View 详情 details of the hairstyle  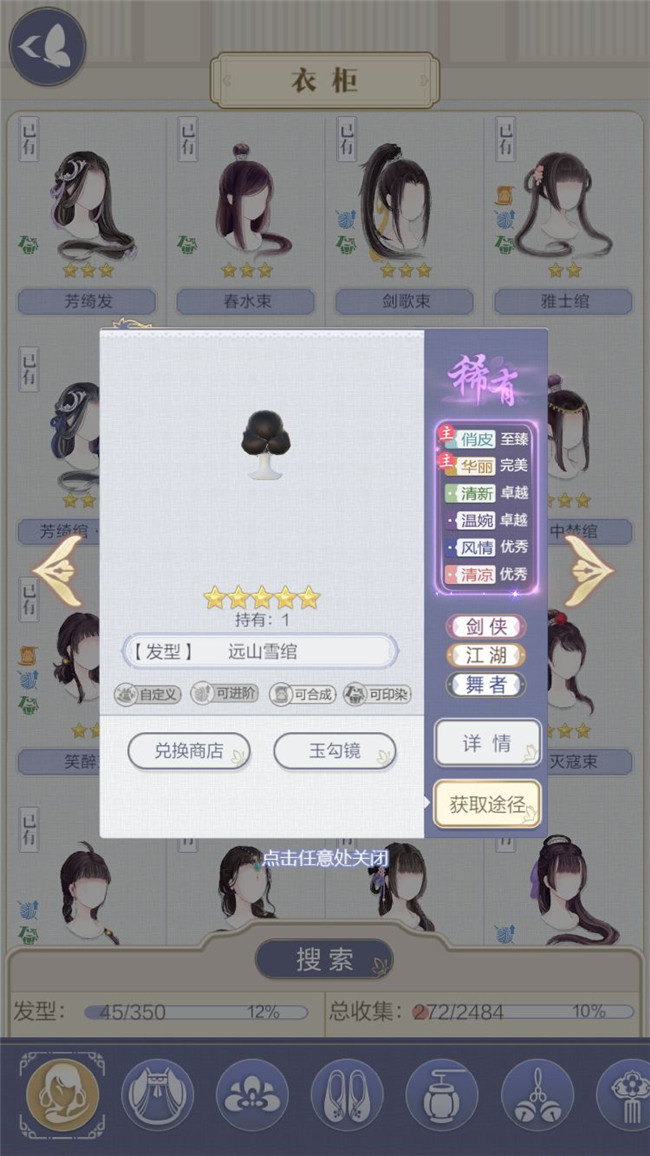(487, 743)
